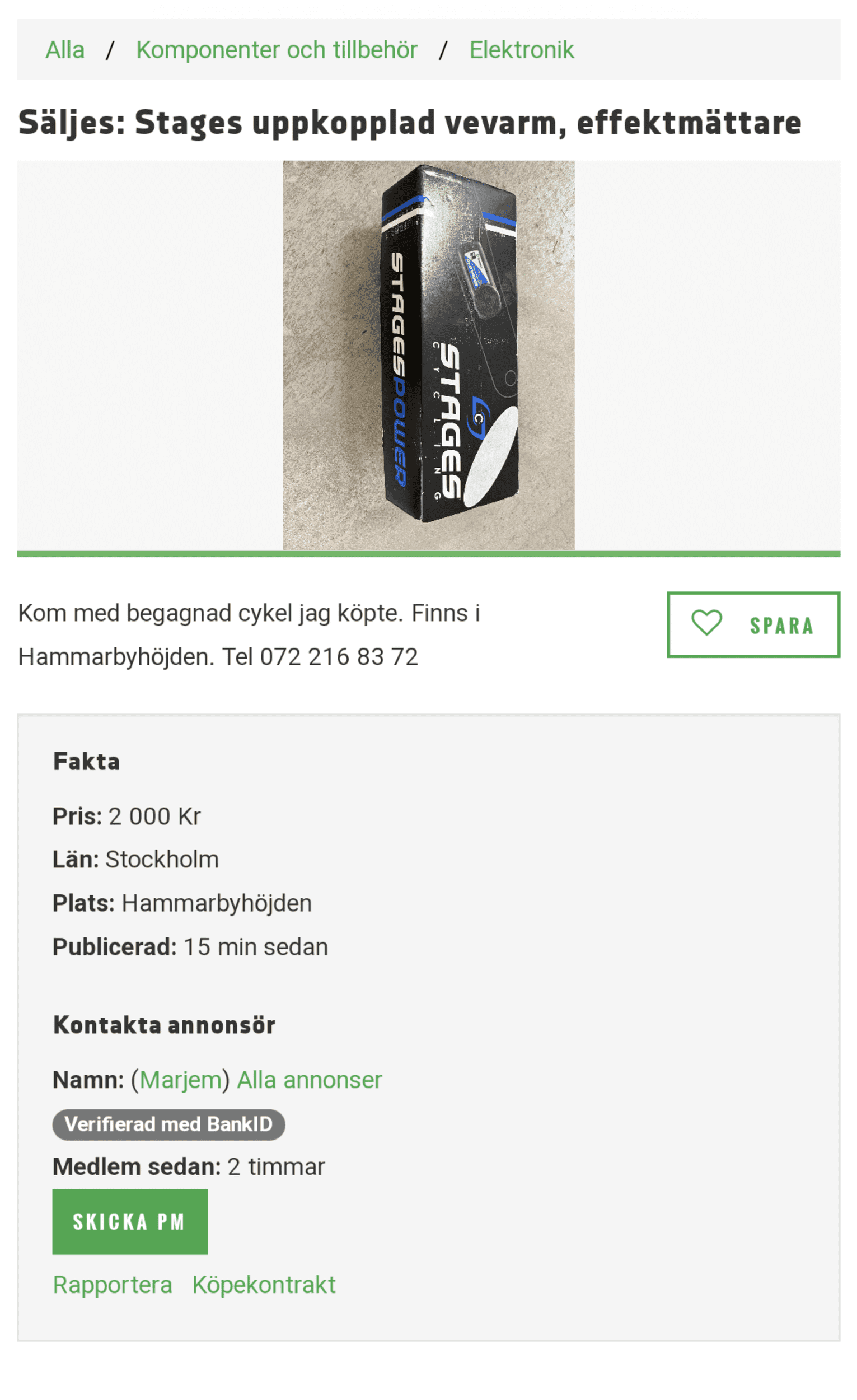Tap Skicka PM to message seller
Image resolution: width=857 pixels, height=1400 pixels.
pyautogui.click(x=130, y=1221)
